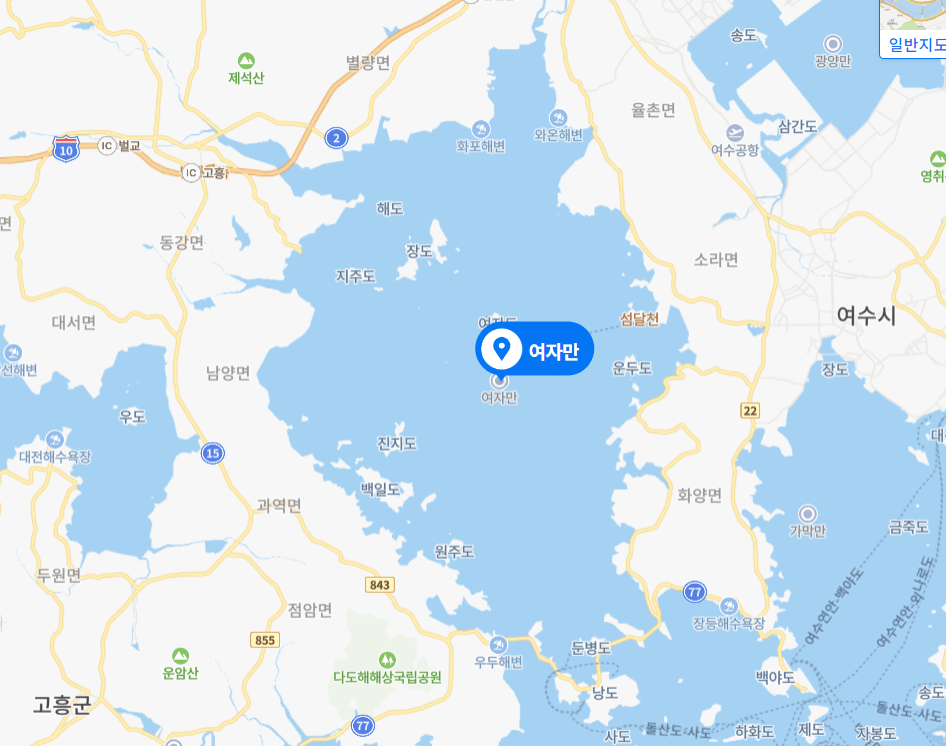Viewport: 946px width, 746px height.
Task: Select the 대전해수욕장 beach marker
Action: (54, 438)
